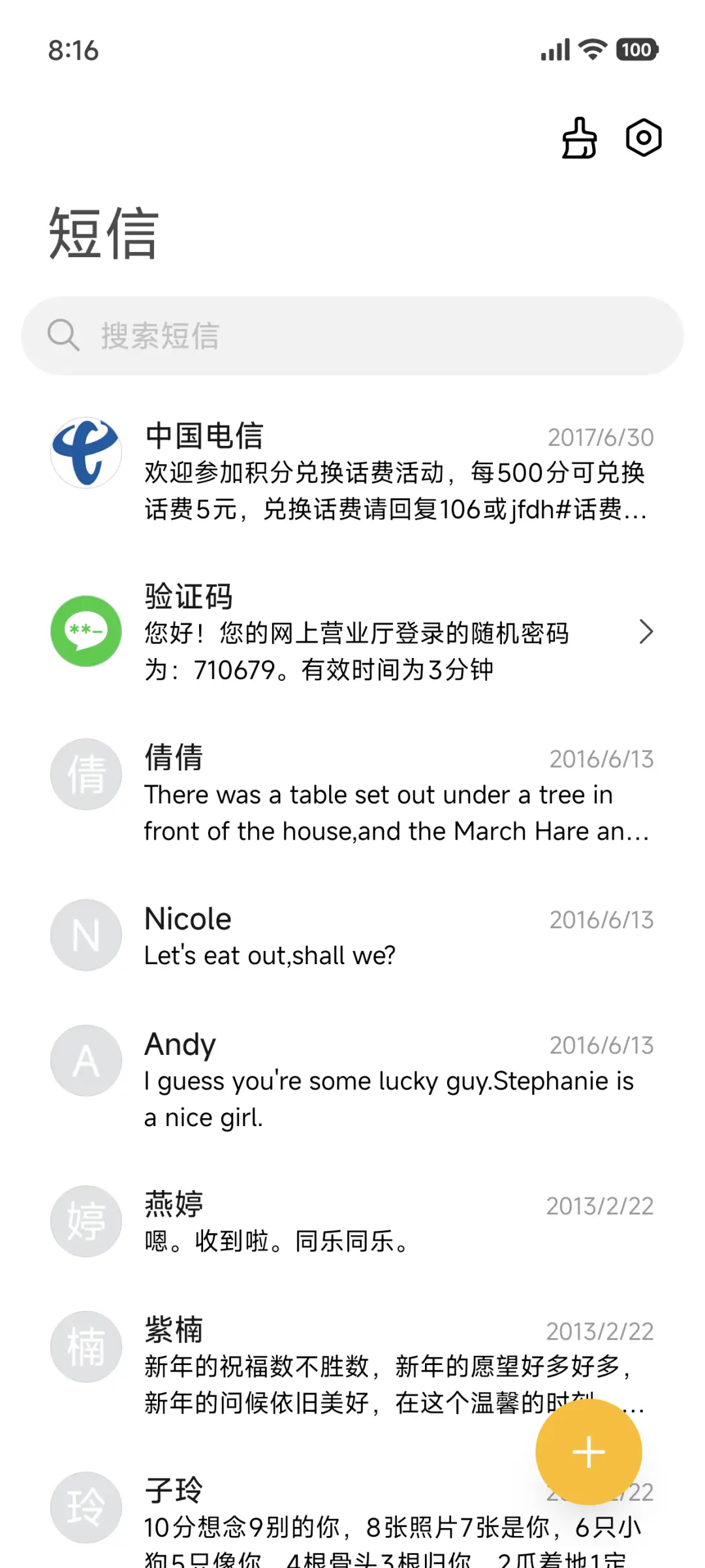Tap the yellow plus compose button

(x=588, y=1451)
